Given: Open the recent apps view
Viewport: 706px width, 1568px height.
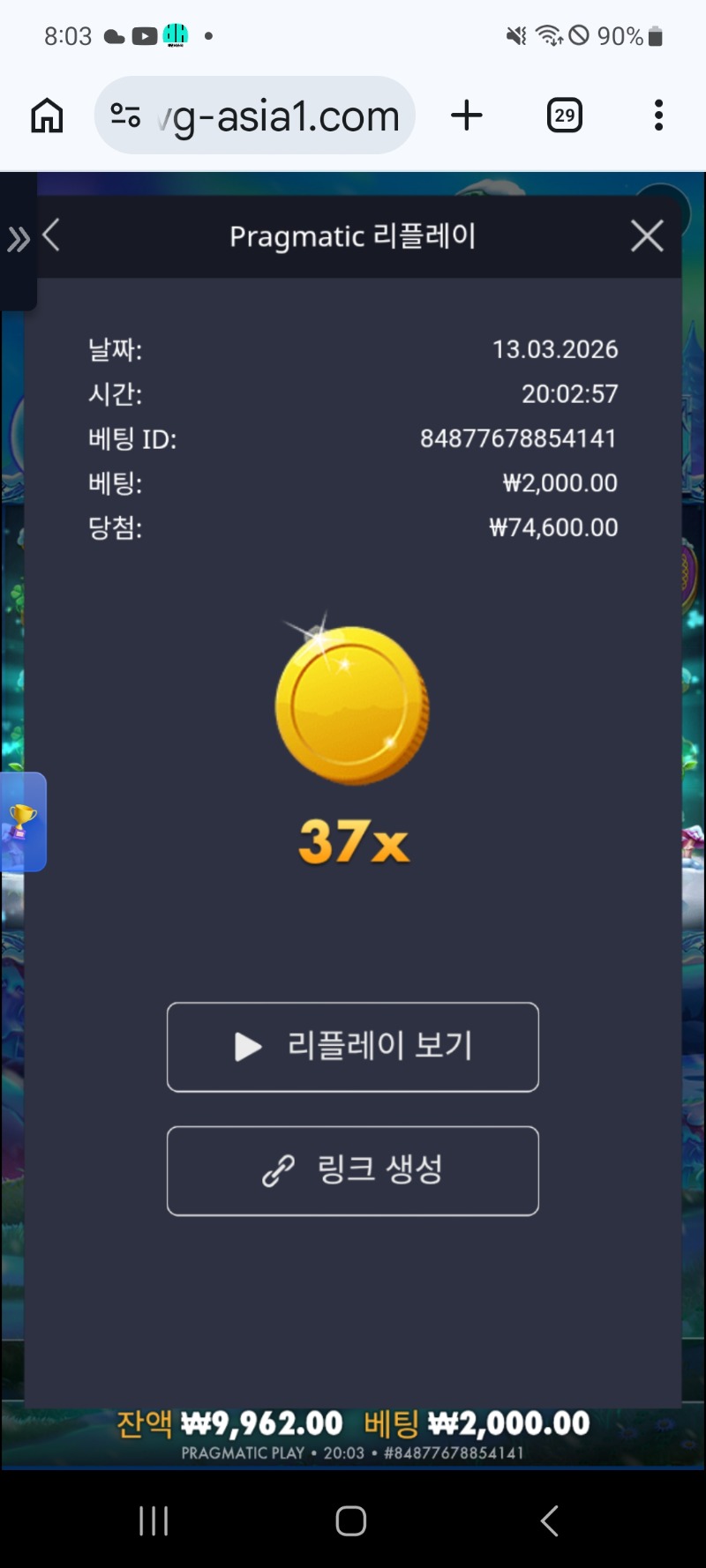Looking at the screenshot, I should (154, 1520).
